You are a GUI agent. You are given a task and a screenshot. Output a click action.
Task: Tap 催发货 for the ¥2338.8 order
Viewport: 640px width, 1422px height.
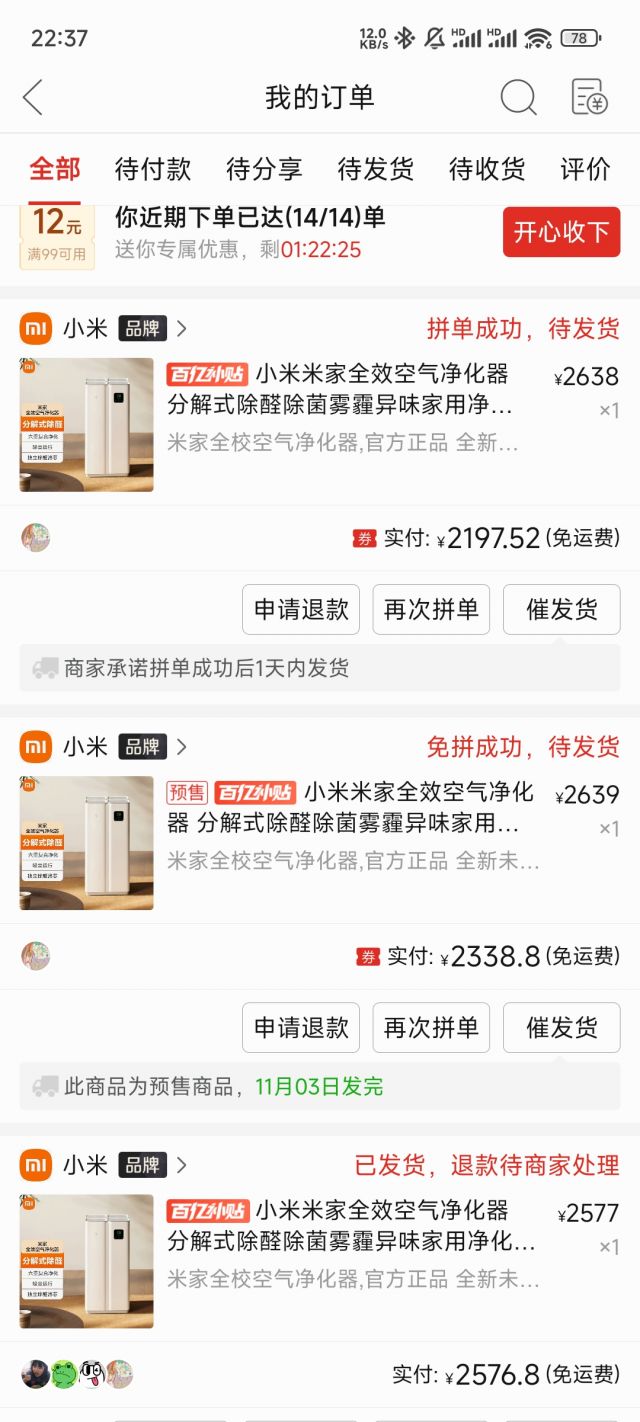click(x=561, y=1027)
